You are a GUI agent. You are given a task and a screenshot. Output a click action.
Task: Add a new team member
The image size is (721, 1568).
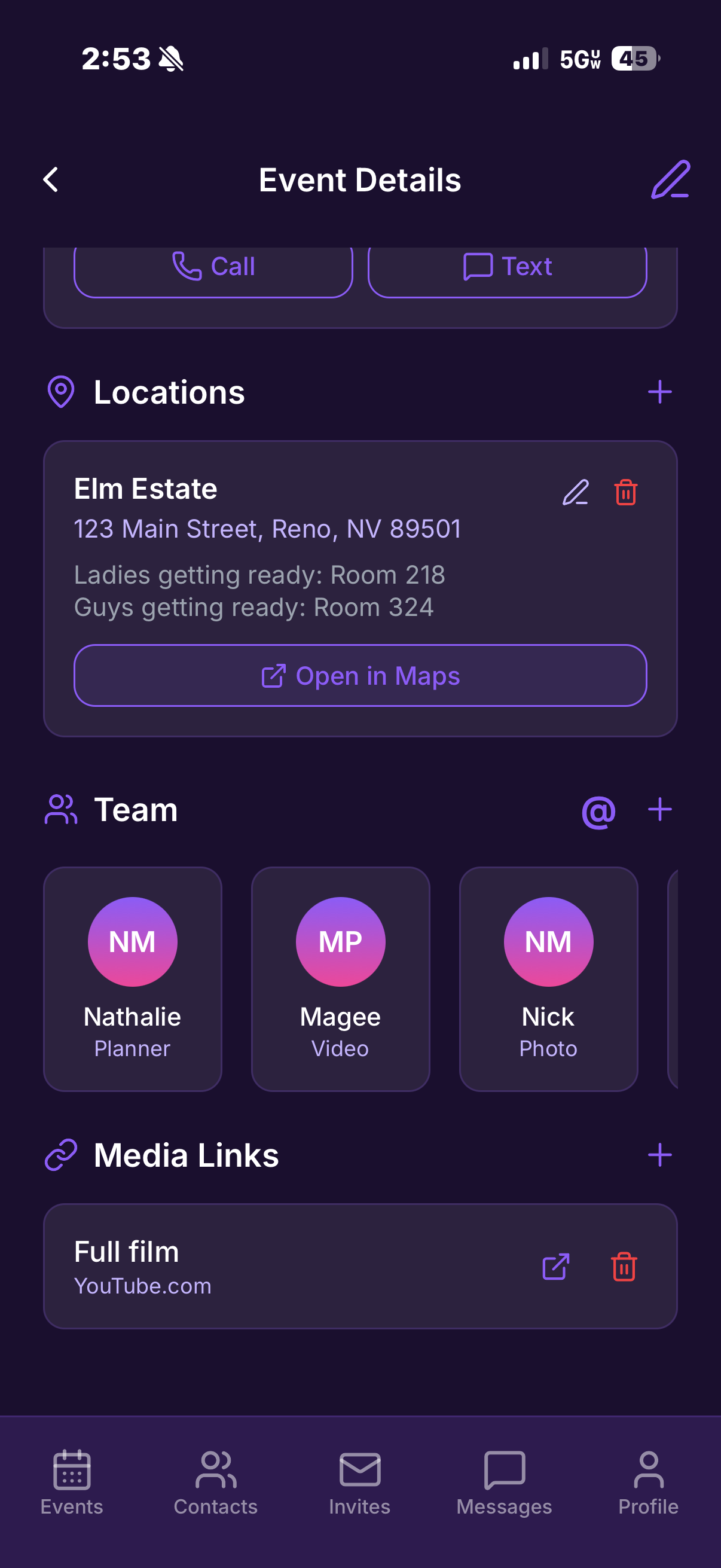659,810
